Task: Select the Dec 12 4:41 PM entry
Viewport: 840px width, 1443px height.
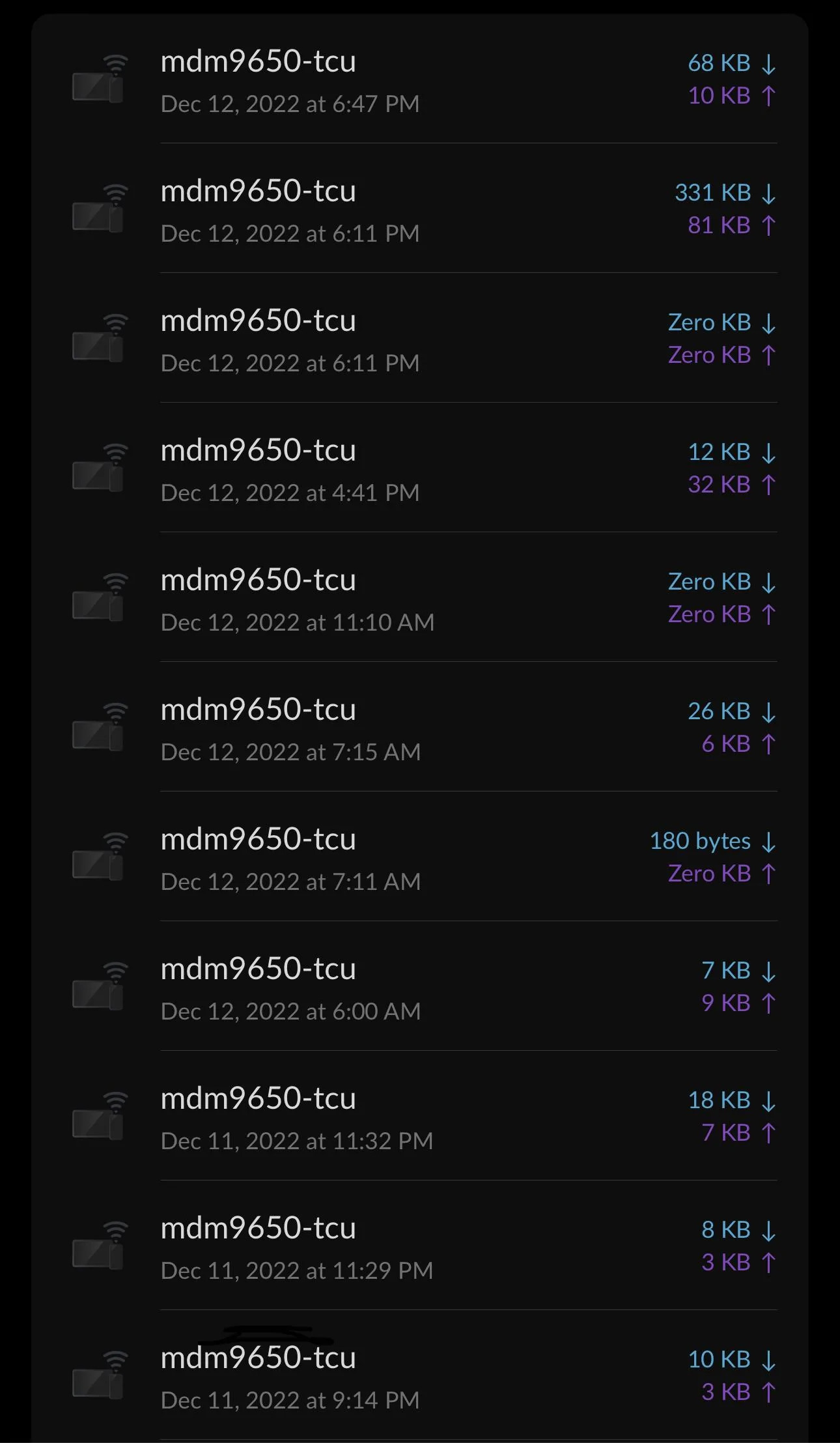Action: pyautogui.click(x=420, y=469)
